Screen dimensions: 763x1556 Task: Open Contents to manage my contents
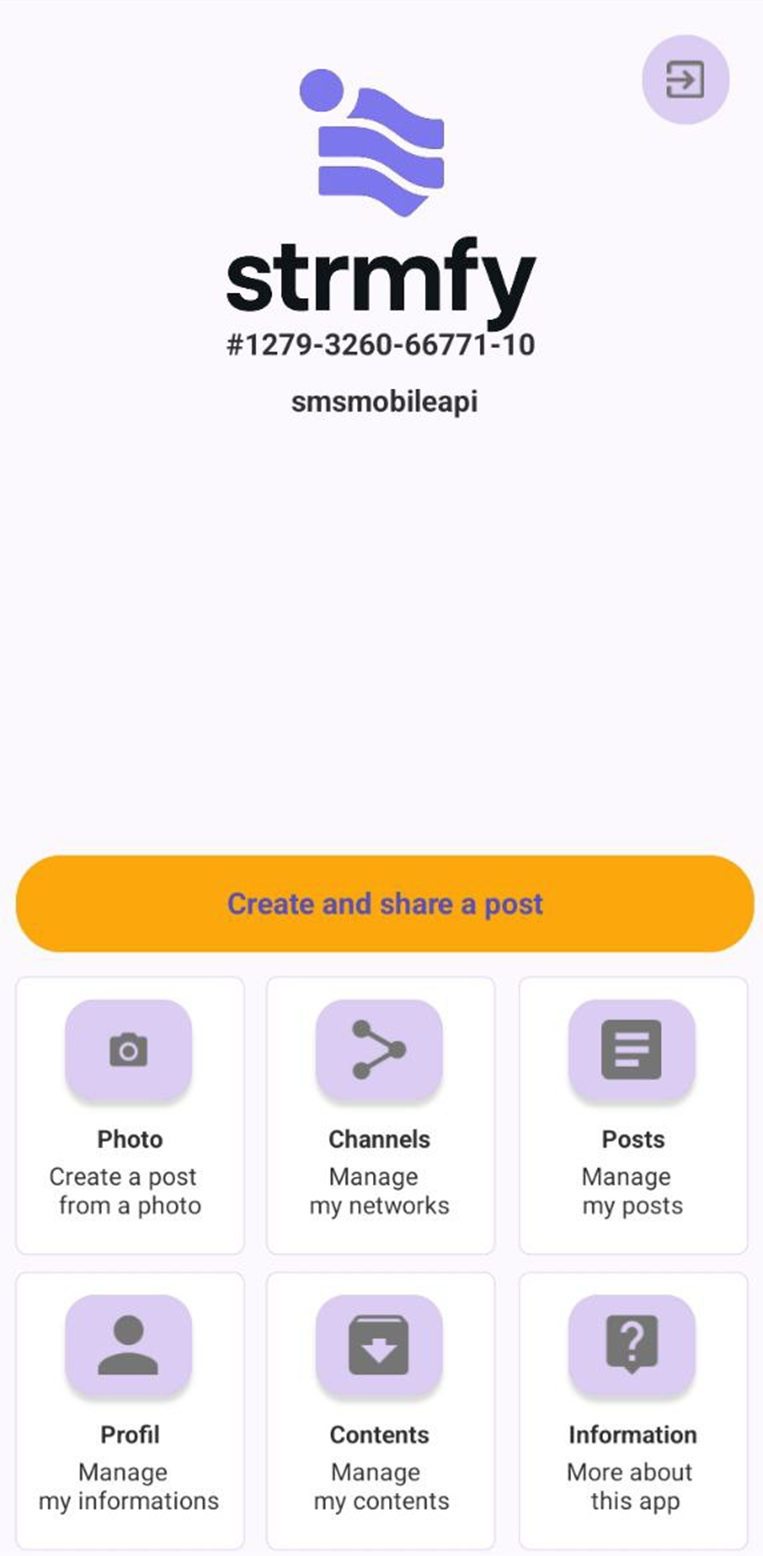click(x=380, y=1409)
